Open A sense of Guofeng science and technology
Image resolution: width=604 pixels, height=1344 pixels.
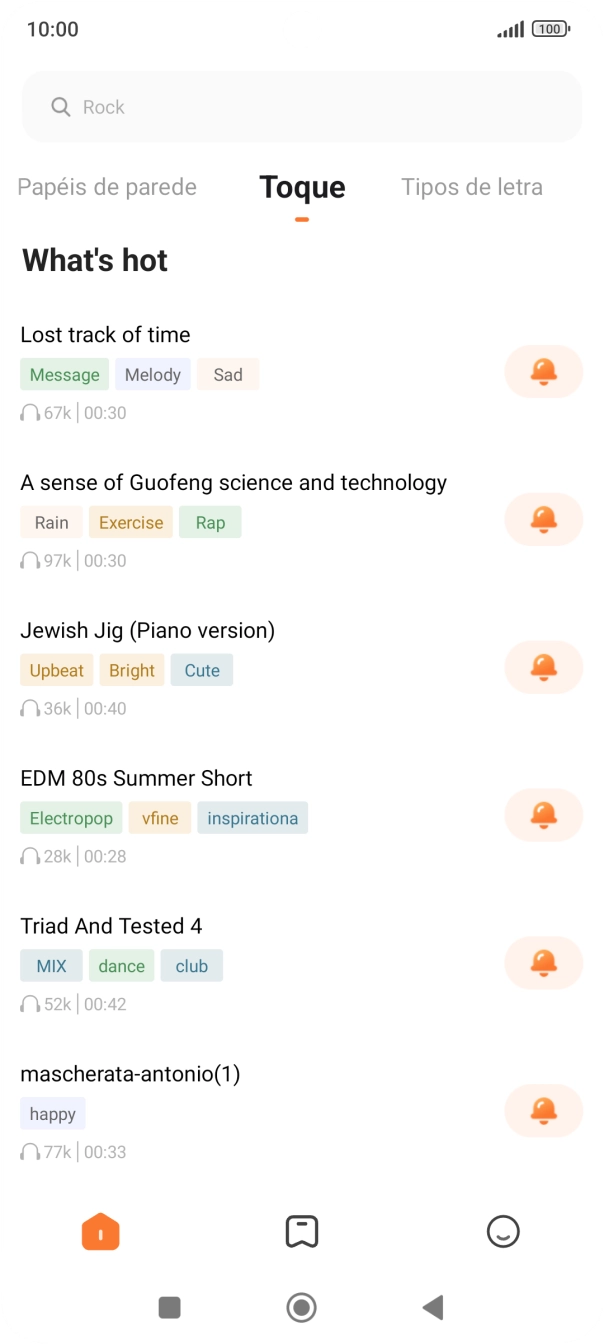pyautogui.click(x=233, y=483)
